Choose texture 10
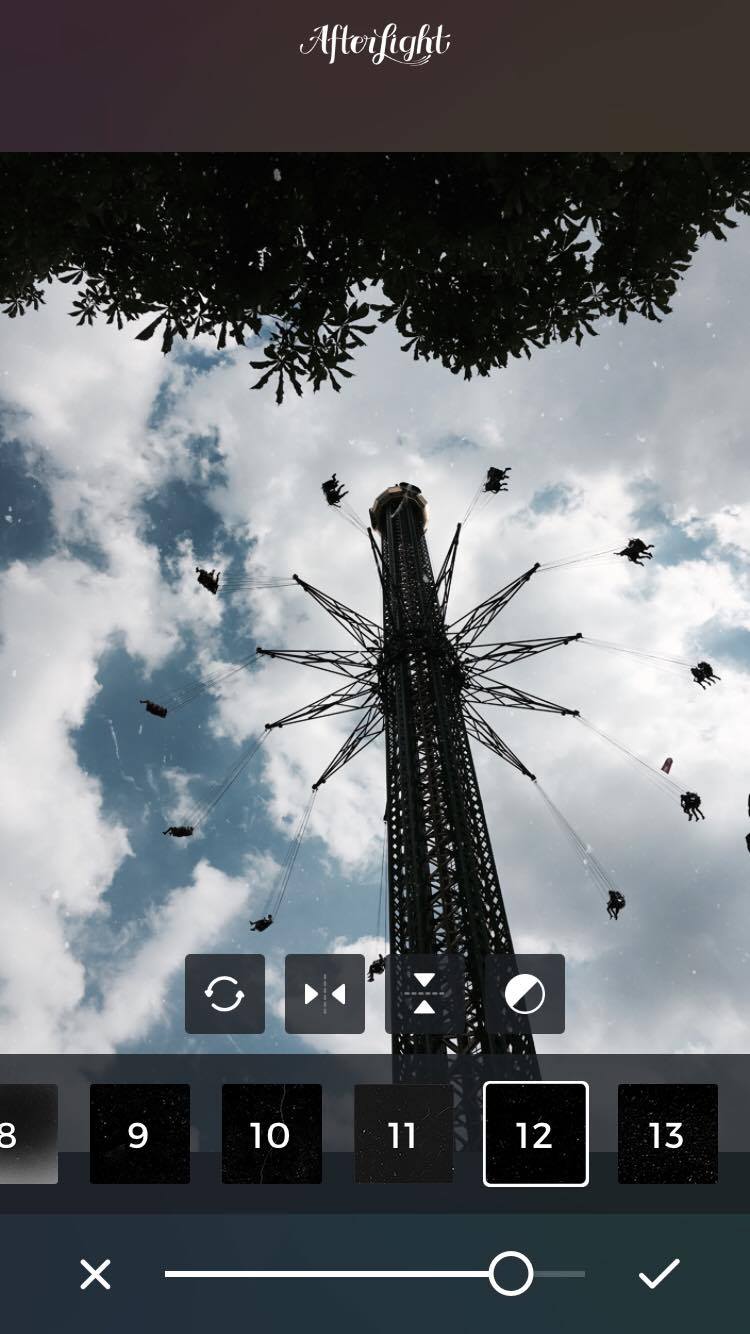The width and height of the screenshot is (750, 1334). 272,1134
